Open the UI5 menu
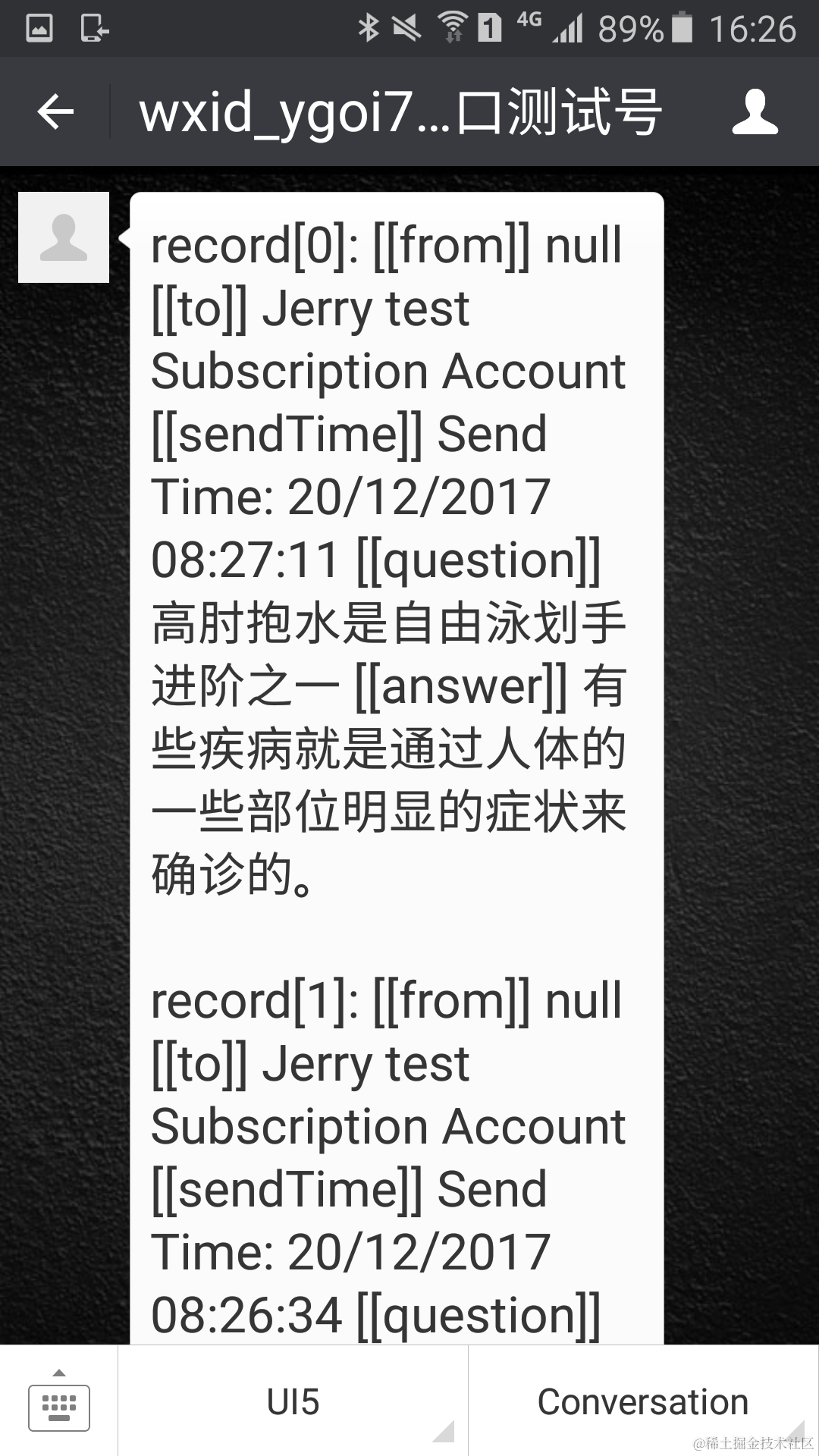819x1456 pixels. 293,1401
